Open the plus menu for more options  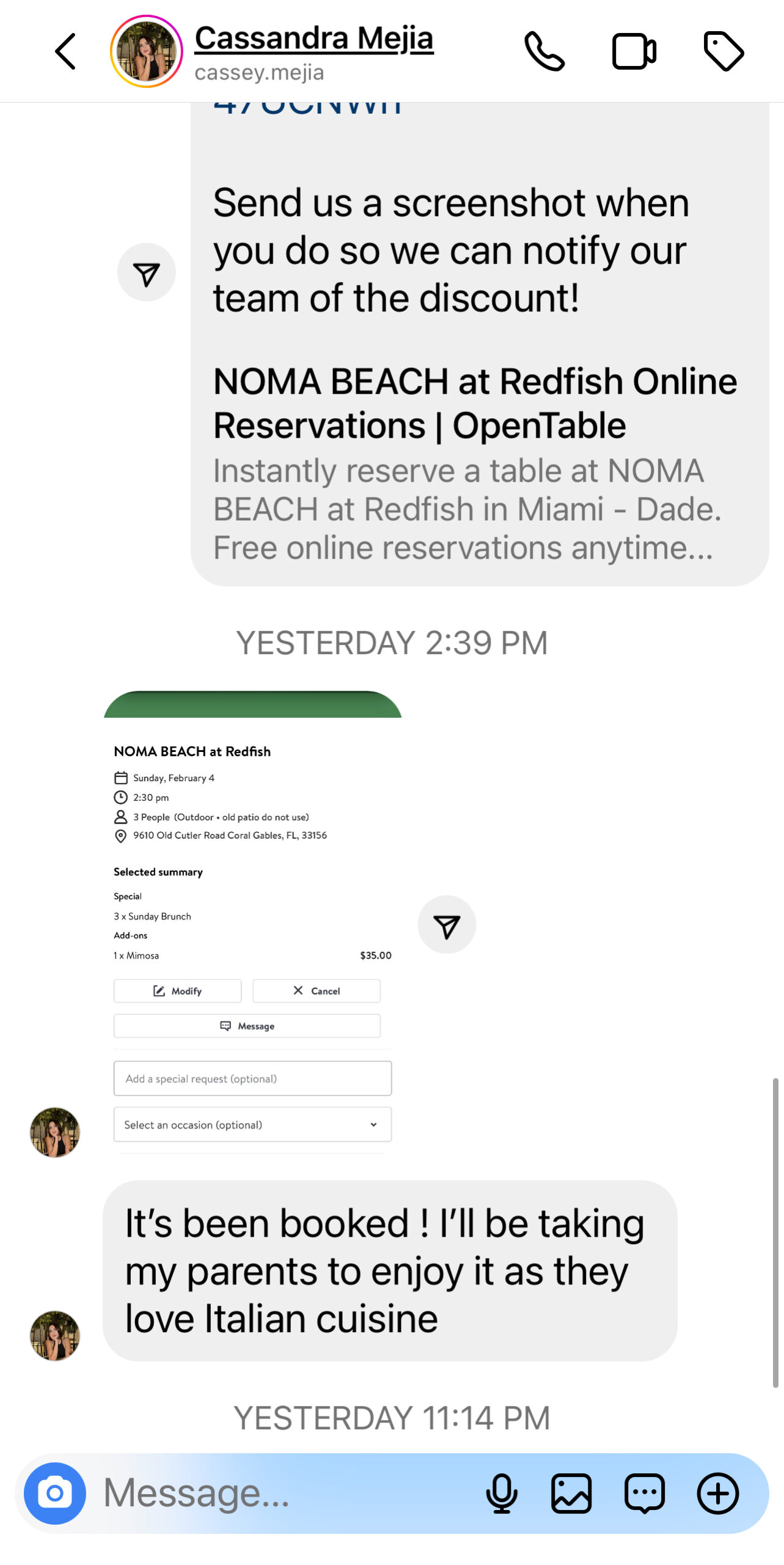click(x=717, y=1493)
